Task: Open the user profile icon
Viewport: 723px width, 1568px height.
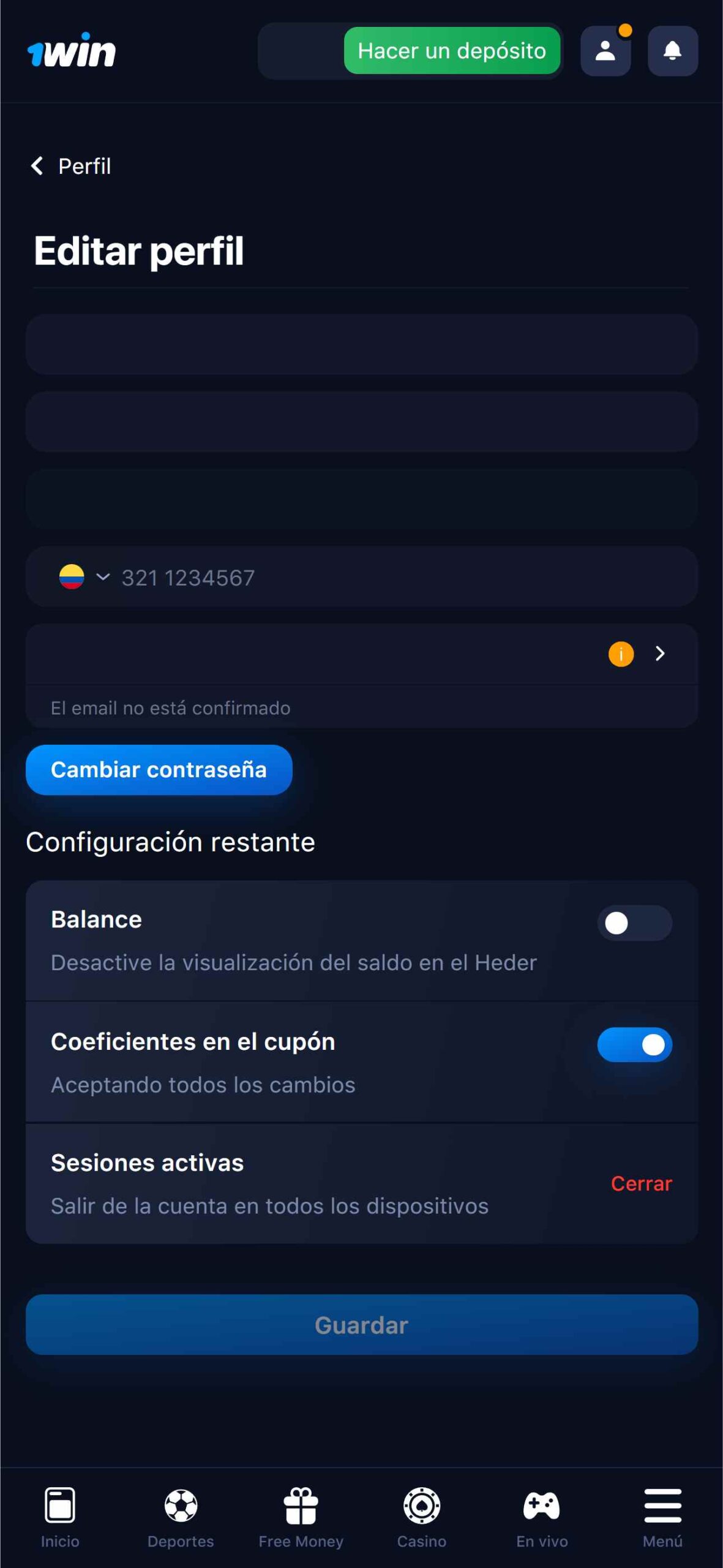Action: [605, 51]
